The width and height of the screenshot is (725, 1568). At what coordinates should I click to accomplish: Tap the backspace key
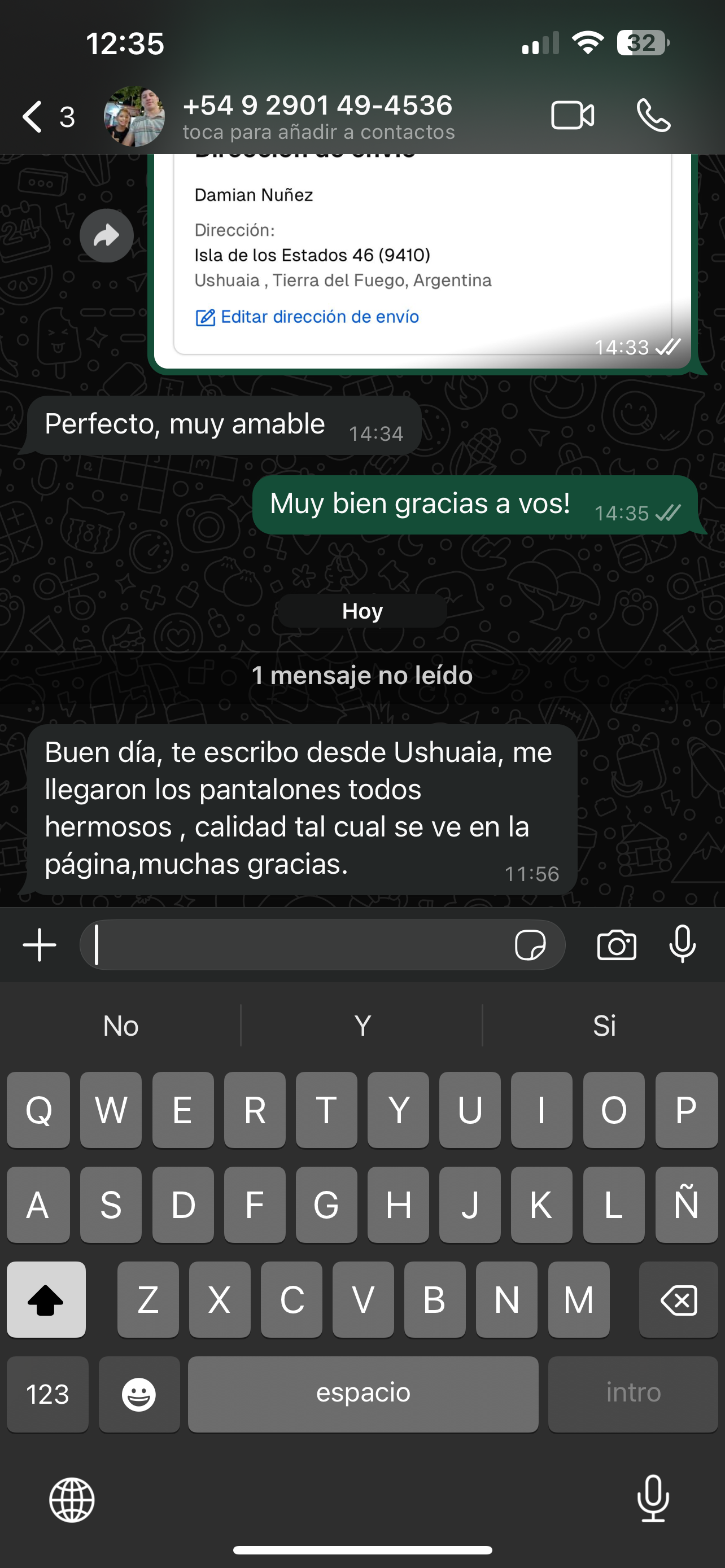[x=678, y=1299]
